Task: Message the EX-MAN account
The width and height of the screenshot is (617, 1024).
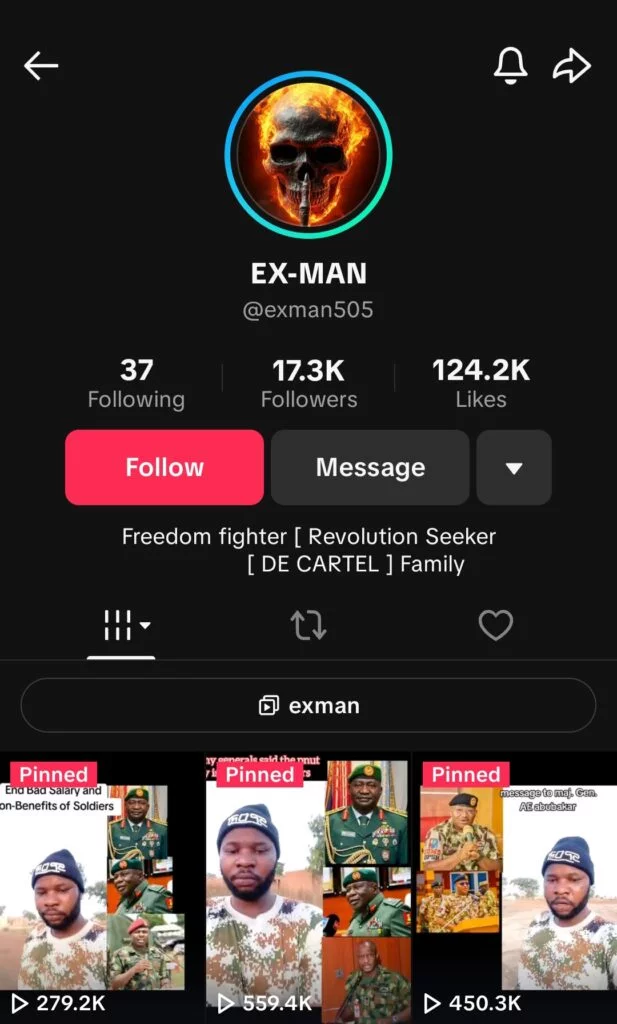Action: pyautogui.click(x=370, y=467)
